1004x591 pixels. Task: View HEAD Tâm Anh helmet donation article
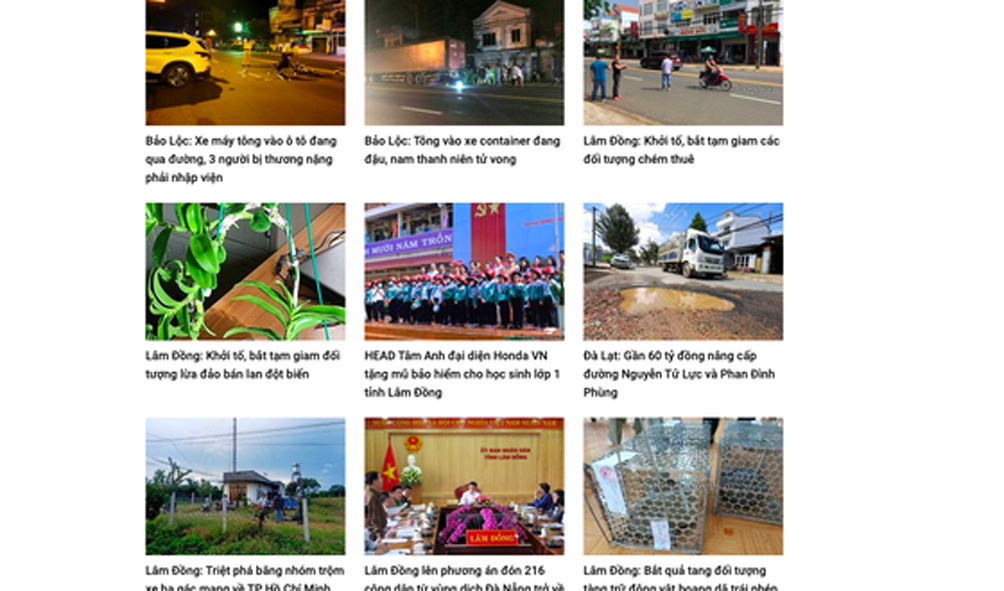coord(463,271)
